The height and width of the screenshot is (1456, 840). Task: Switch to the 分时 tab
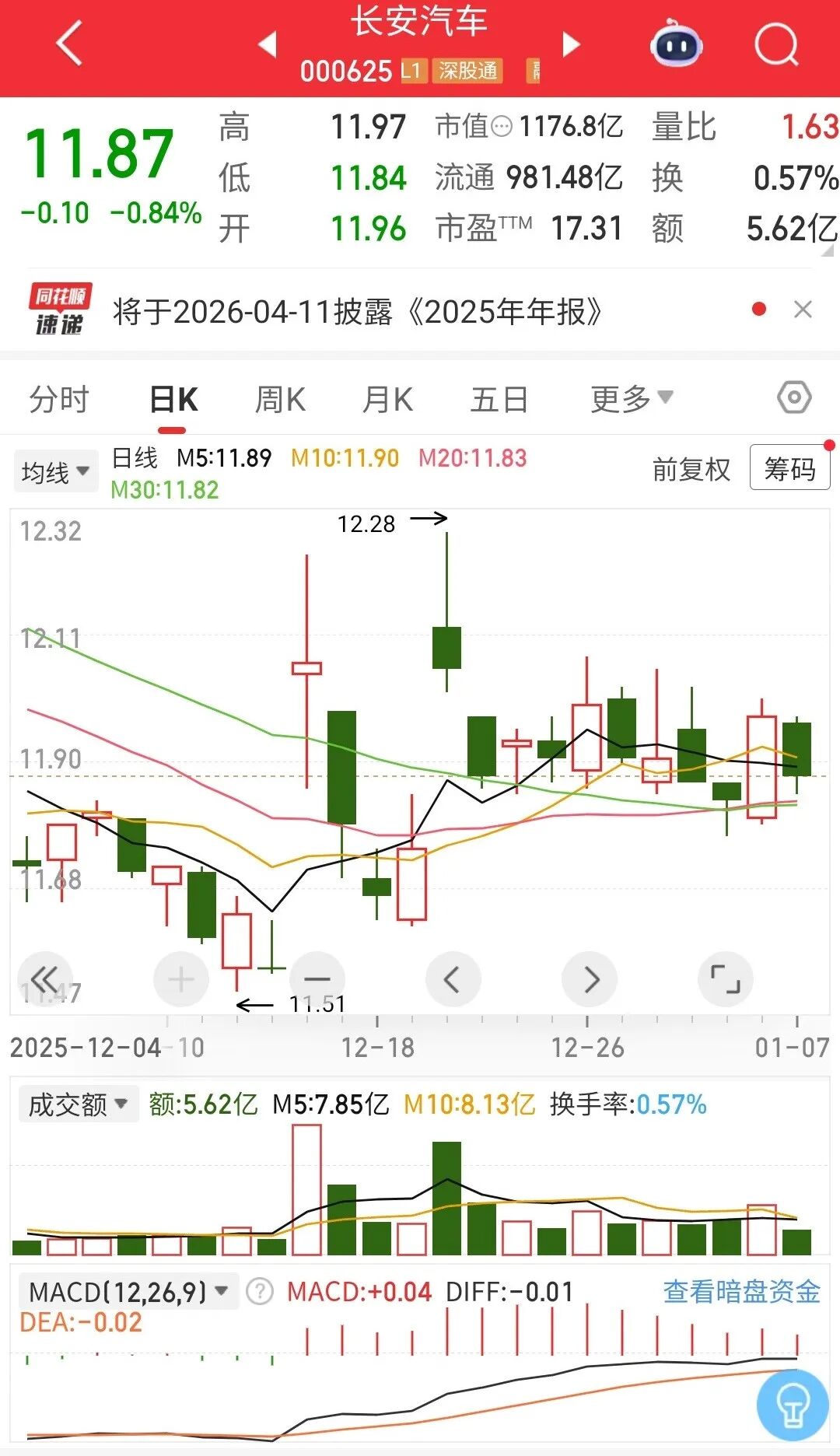tap(59, 400)
